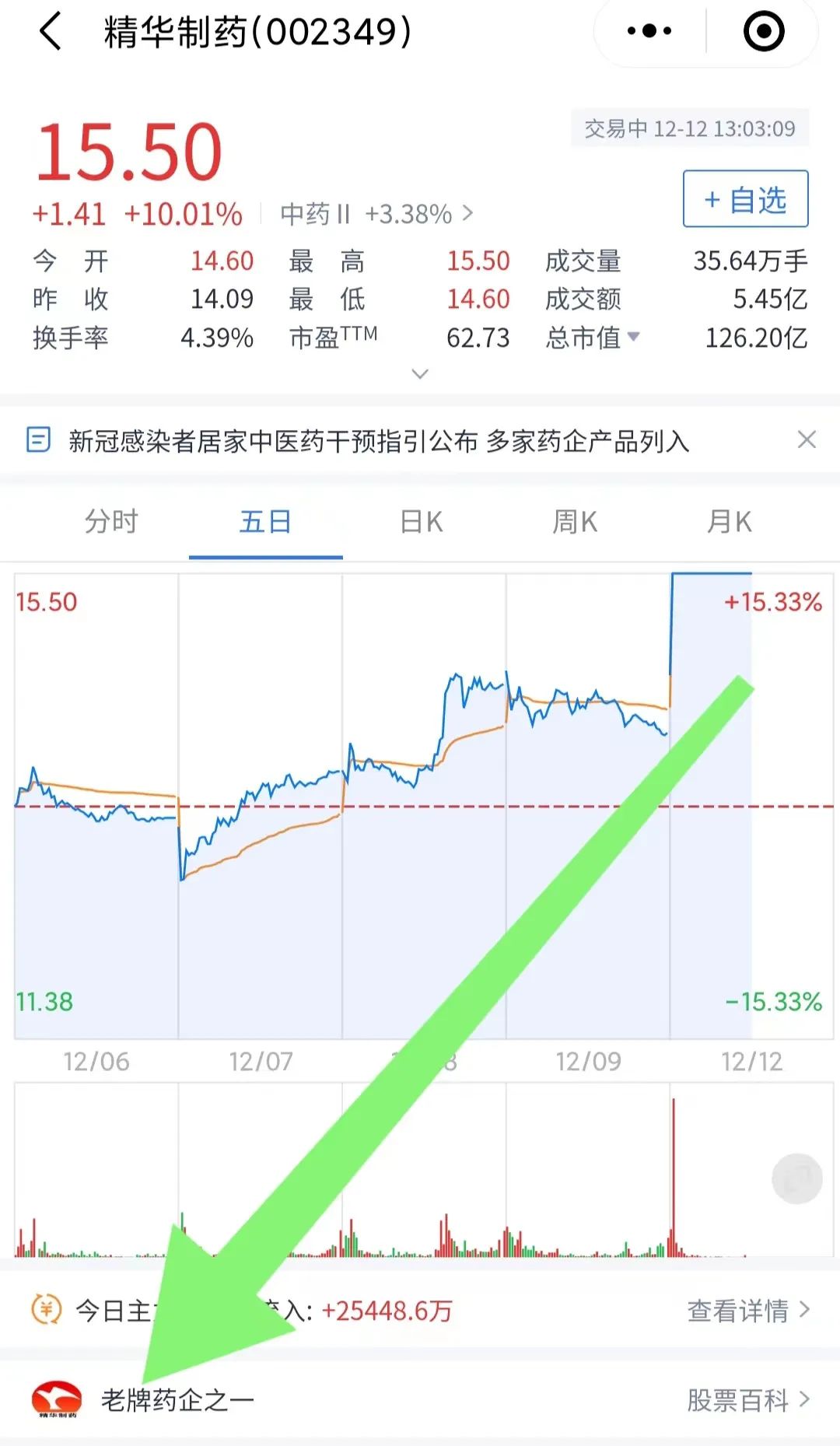Open the 中药II sector link
The height and width of the screenshot is (1446, 840).
tap(376, 214)
